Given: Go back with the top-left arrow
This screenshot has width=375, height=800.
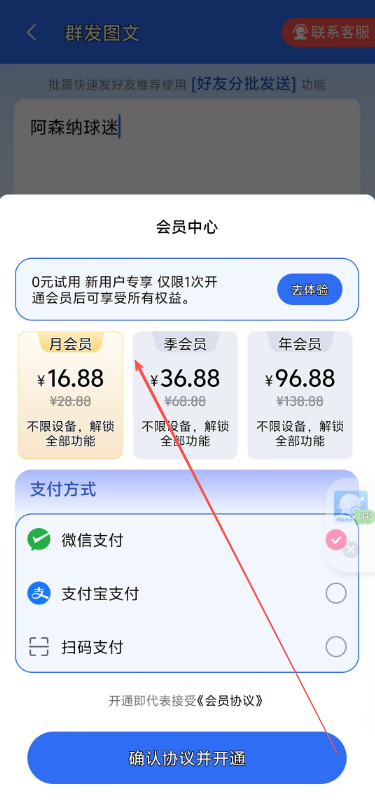Looking at the screenshot, I should 32,32.
